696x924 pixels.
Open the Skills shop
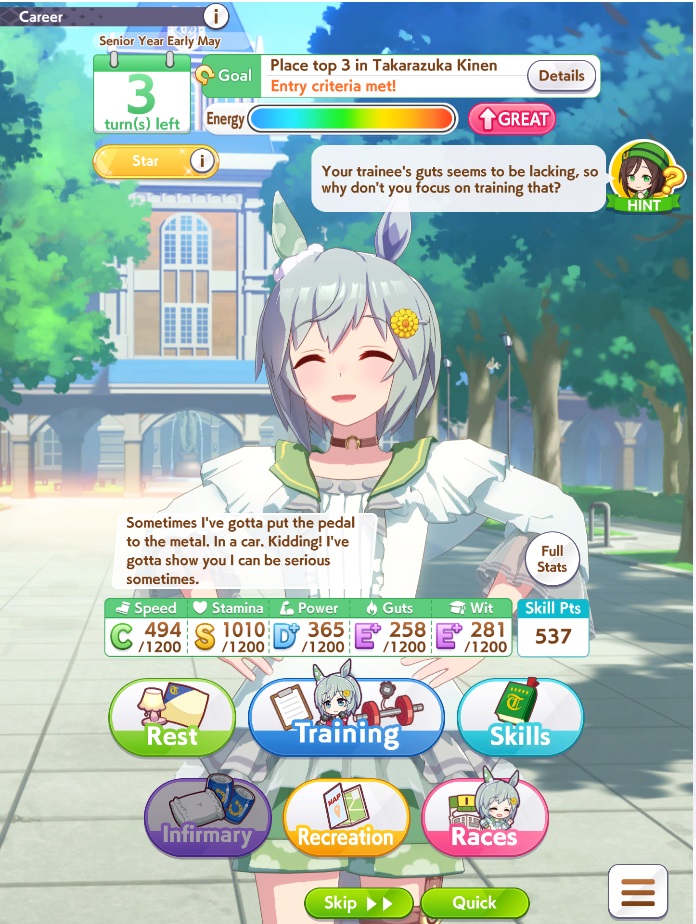pyautogui.click(x=520, y=717)
